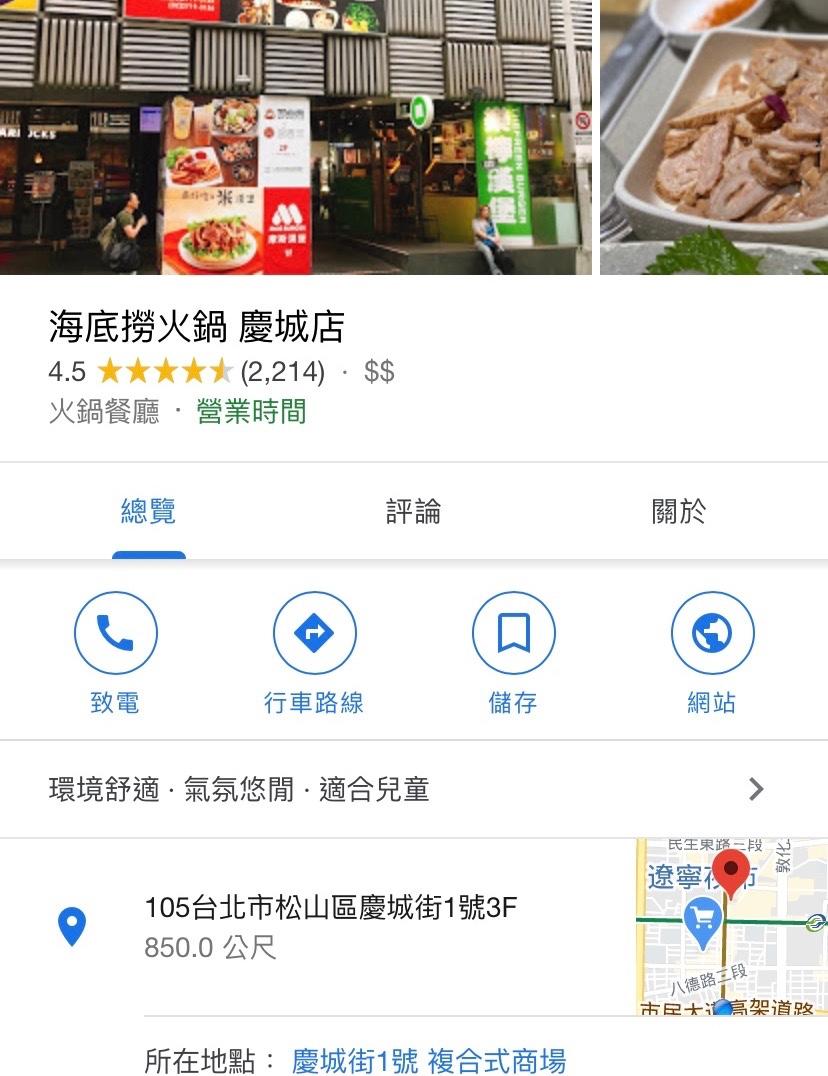
Task: Open the 慶城街1號 複合式商場 location link
Action: [428, 1060]
